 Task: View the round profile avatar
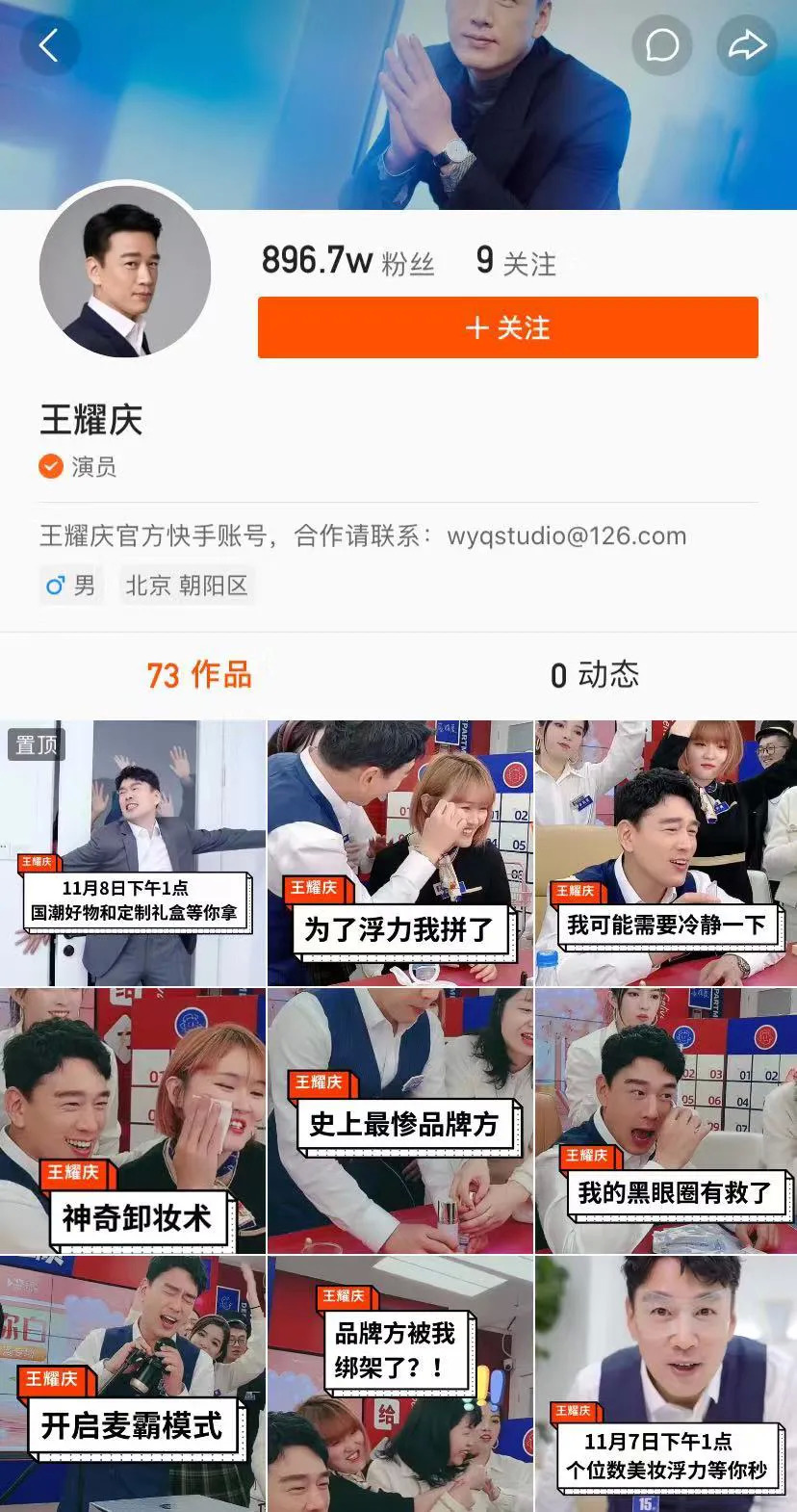coord(125,271)
